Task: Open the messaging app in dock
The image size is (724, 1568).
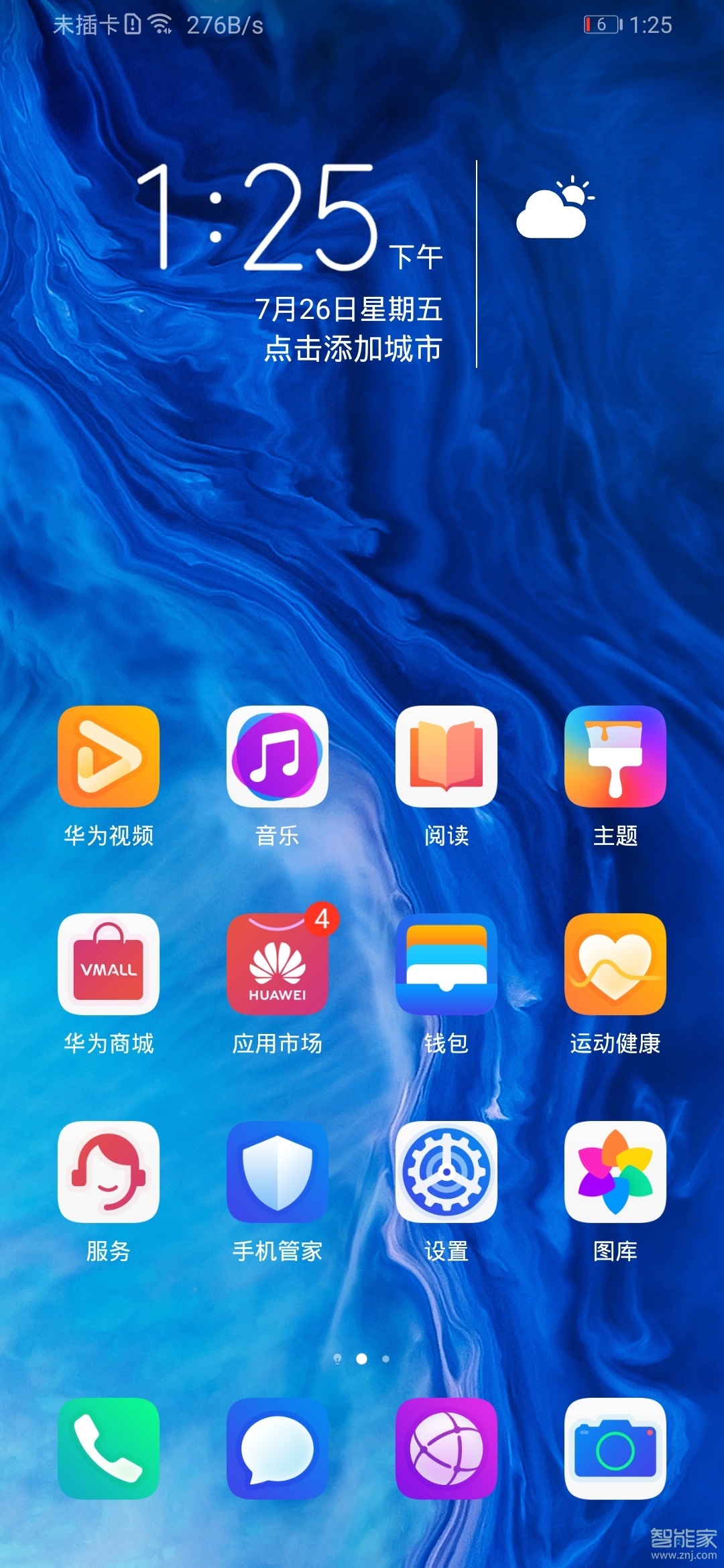Action: click(278, 1447)
